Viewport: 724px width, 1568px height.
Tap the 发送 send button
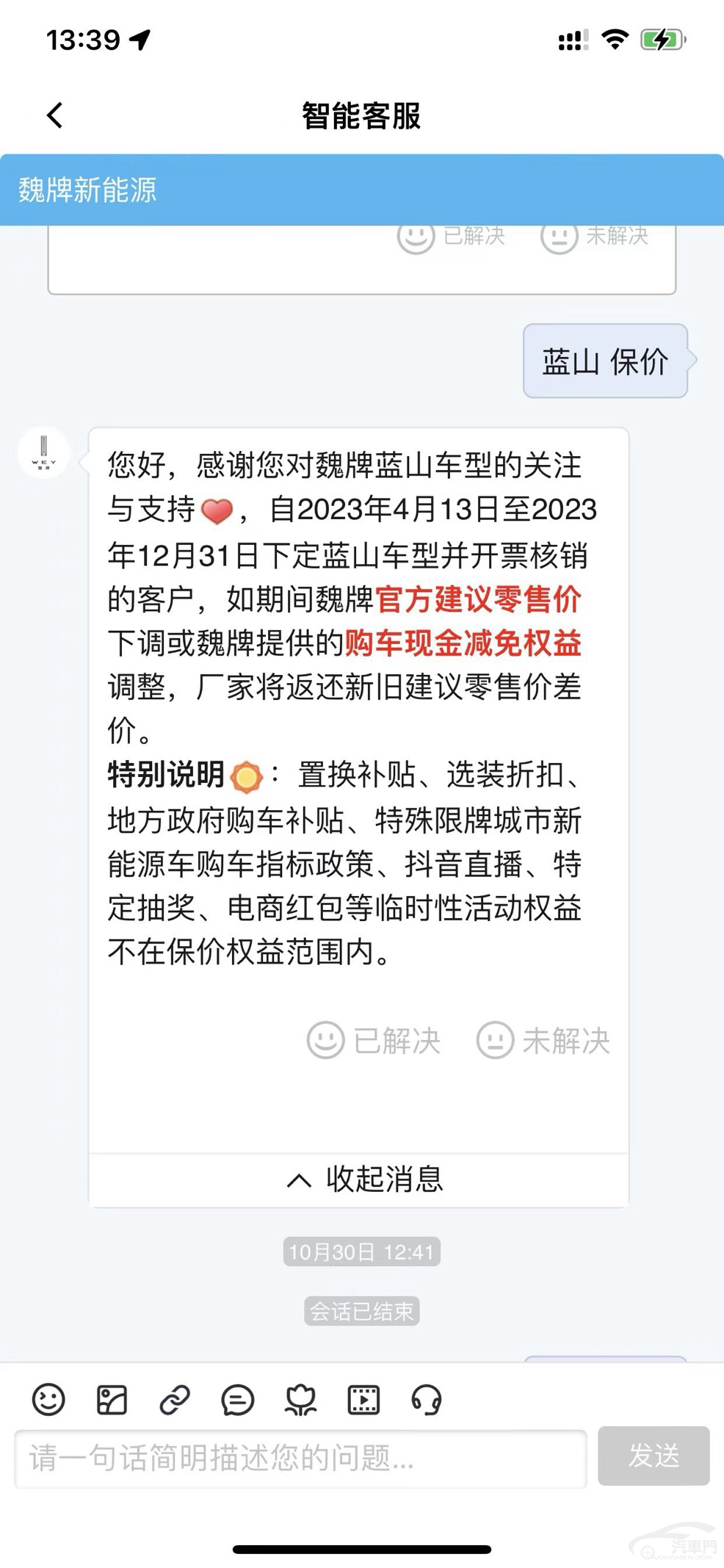tap(654, 1456)
